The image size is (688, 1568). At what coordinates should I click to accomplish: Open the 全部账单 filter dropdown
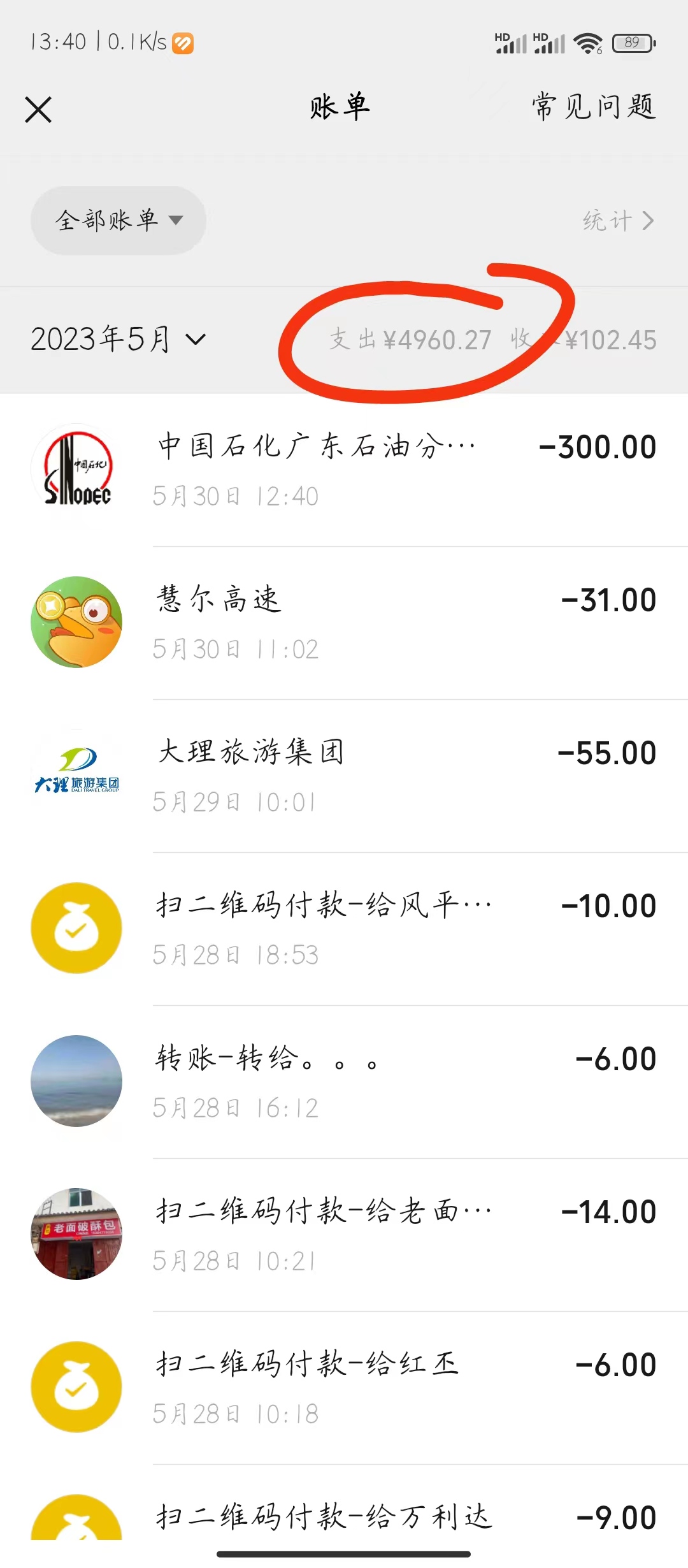pyautogui.click(x=118, y=220)
